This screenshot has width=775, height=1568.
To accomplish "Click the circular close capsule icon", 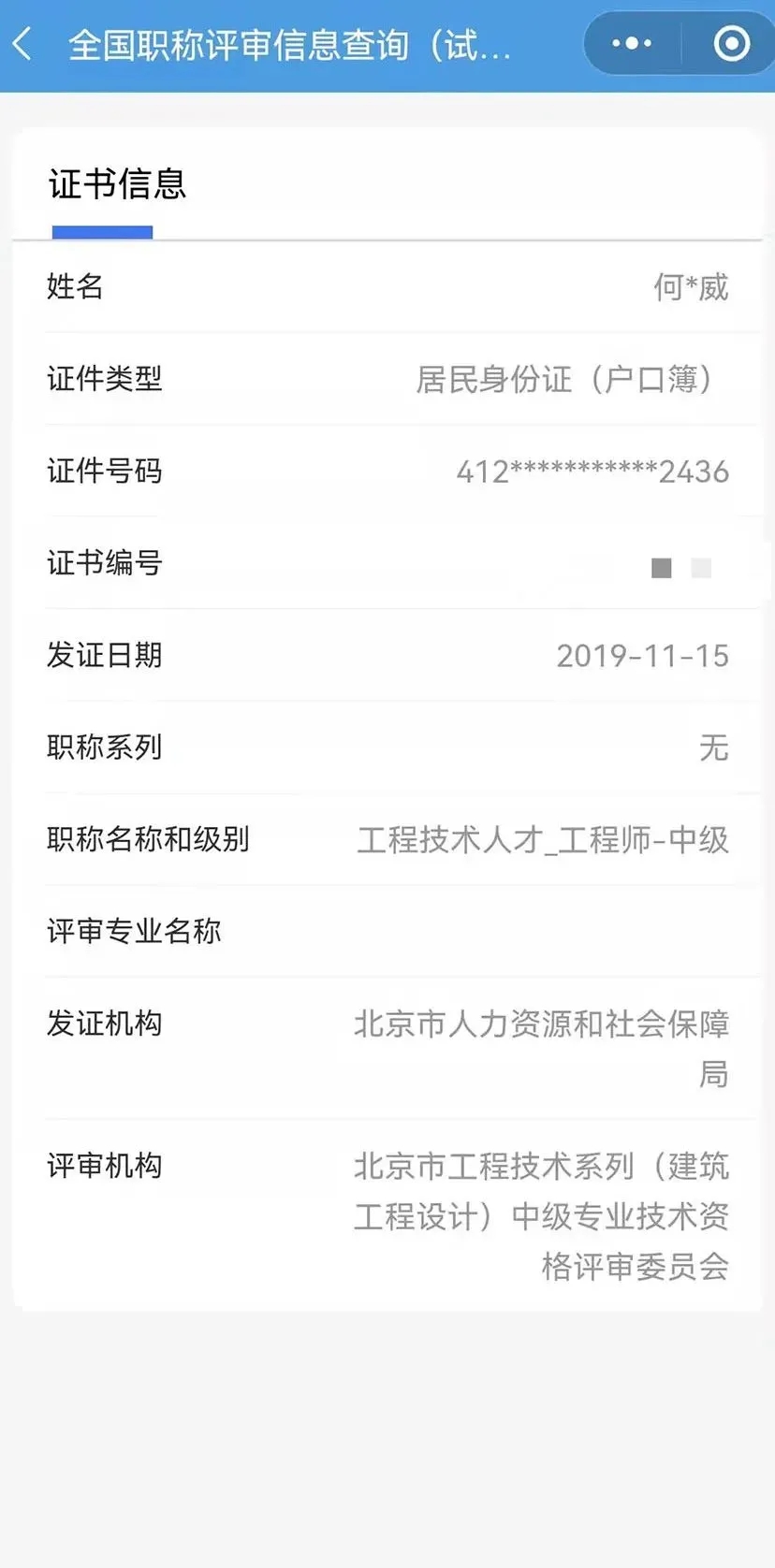I will [x=731, y=43].
